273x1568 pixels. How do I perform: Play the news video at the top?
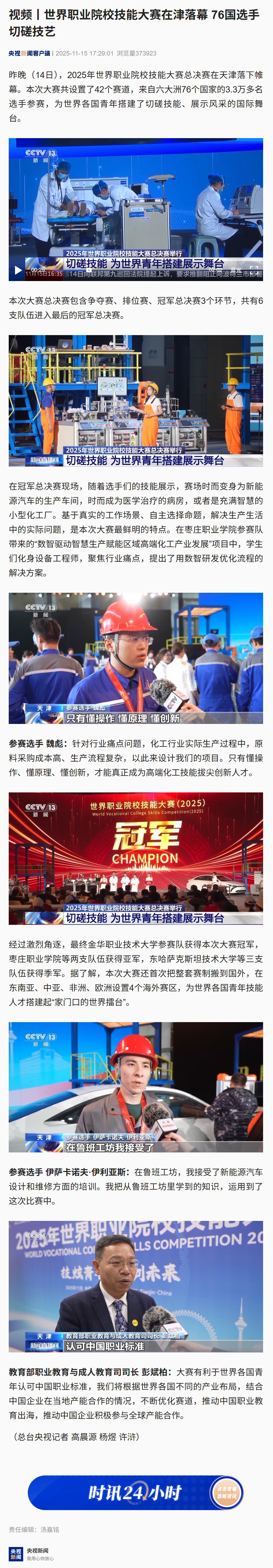pos(18,270)
